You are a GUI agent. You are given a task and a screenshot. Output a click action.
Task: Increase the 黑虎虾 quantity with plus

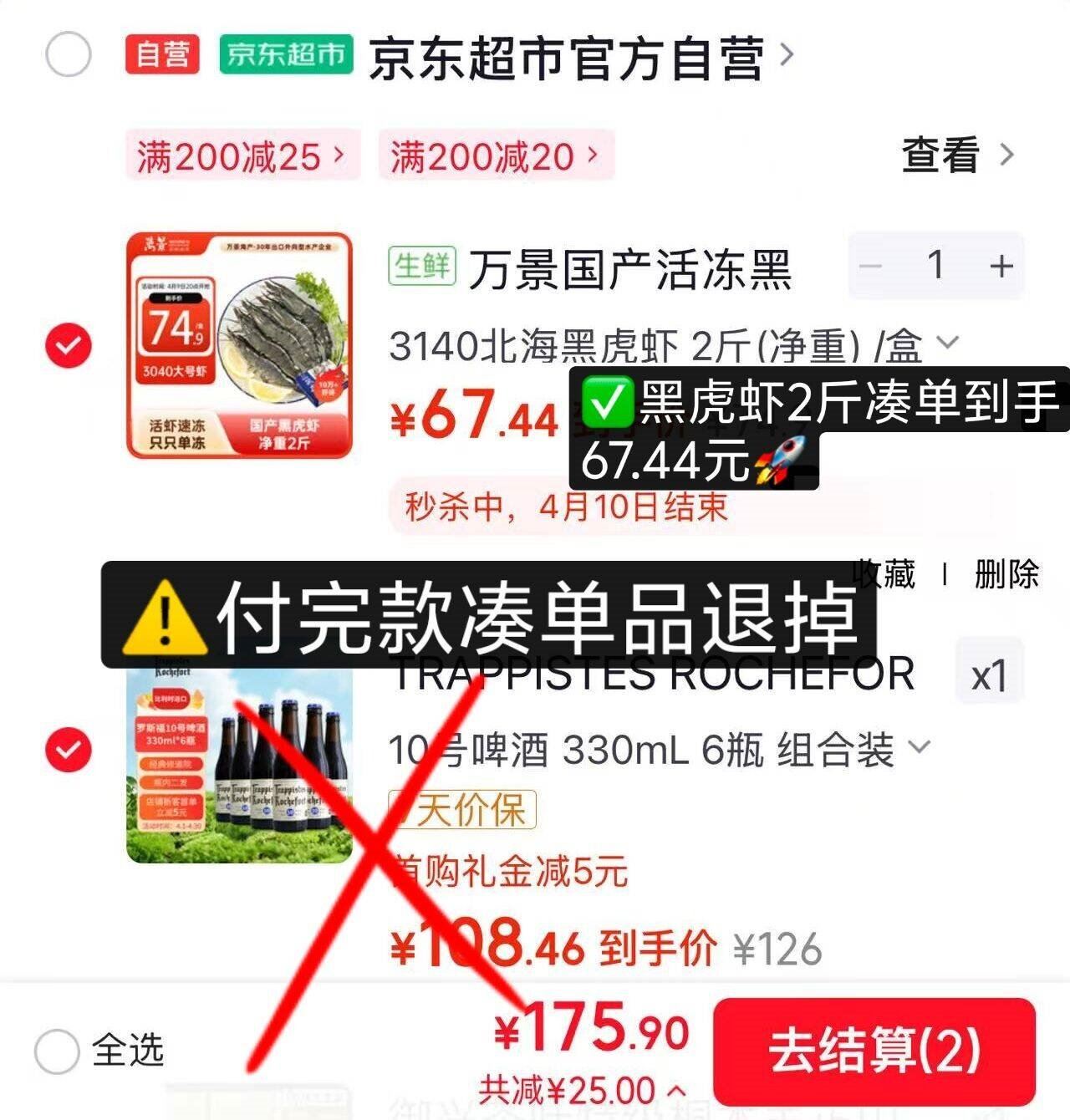click(1001, 266)
